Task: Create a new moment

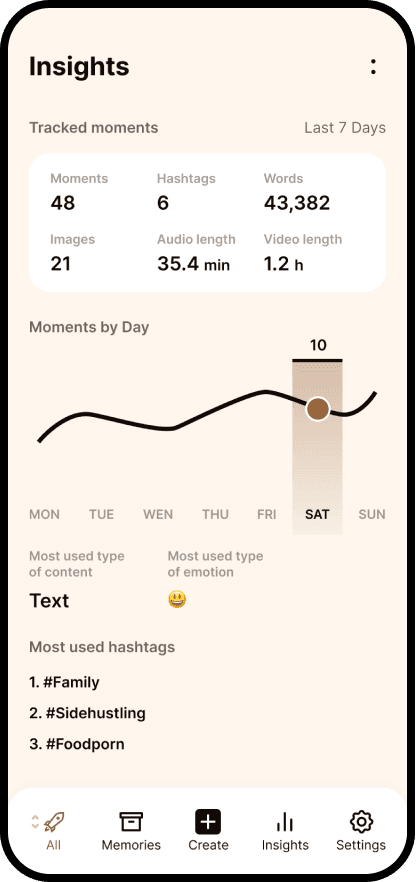Action: pos(208,831)
